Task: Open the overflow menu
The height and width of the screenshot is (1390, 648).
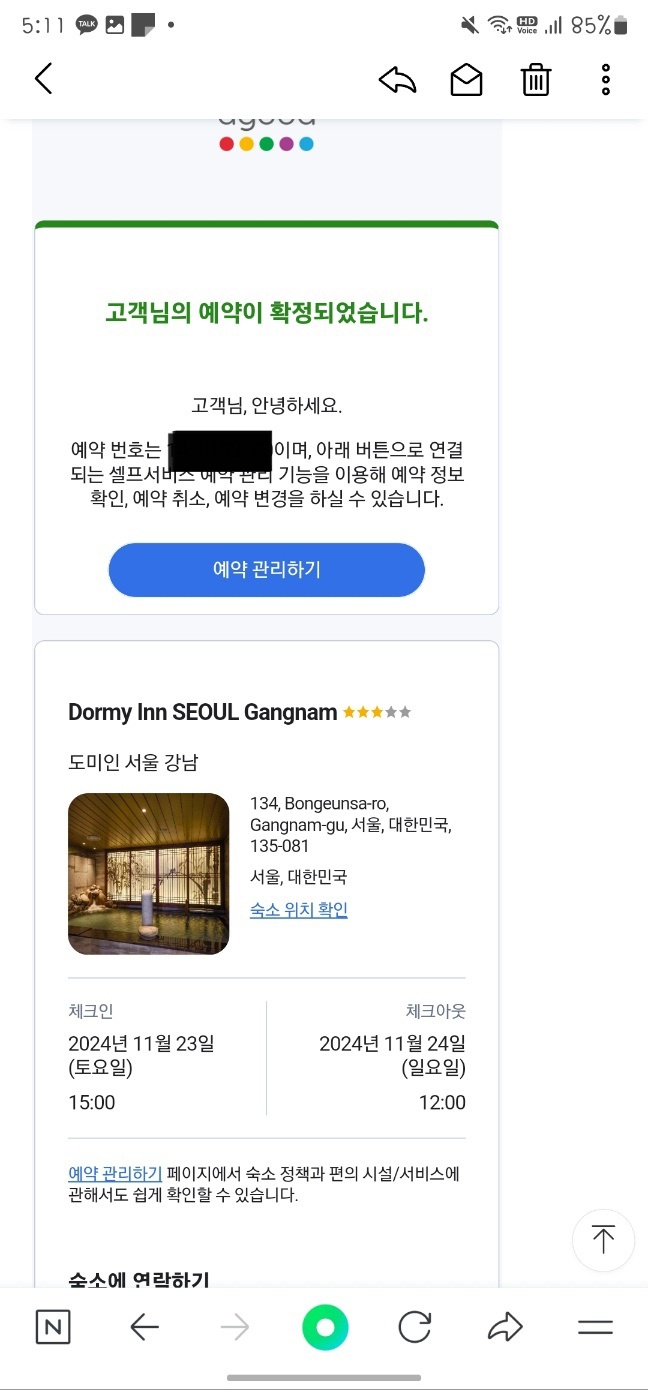Action: pyautogui.click(x=605, y=80)
